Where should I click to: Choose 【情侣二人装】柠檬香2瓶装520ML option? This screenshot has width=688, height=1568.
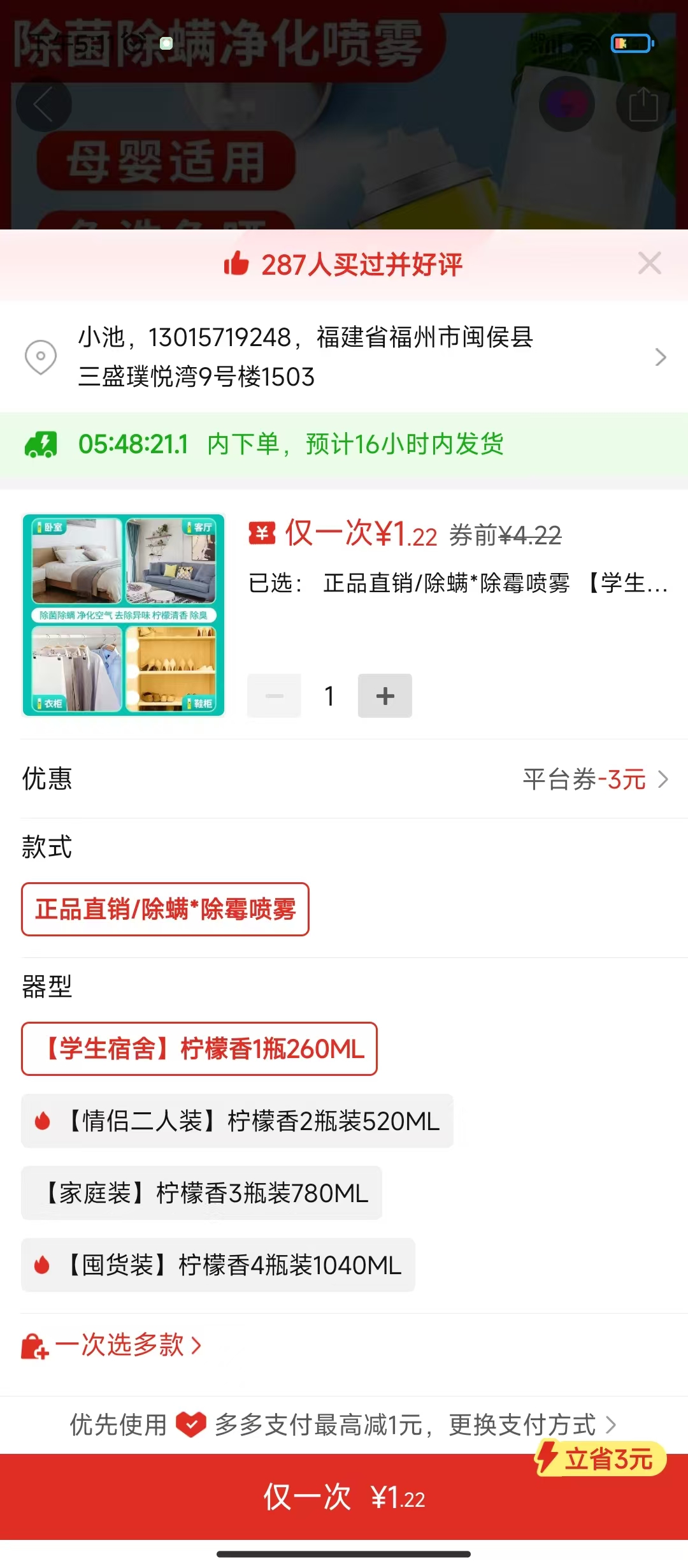tap(237, 1121)
